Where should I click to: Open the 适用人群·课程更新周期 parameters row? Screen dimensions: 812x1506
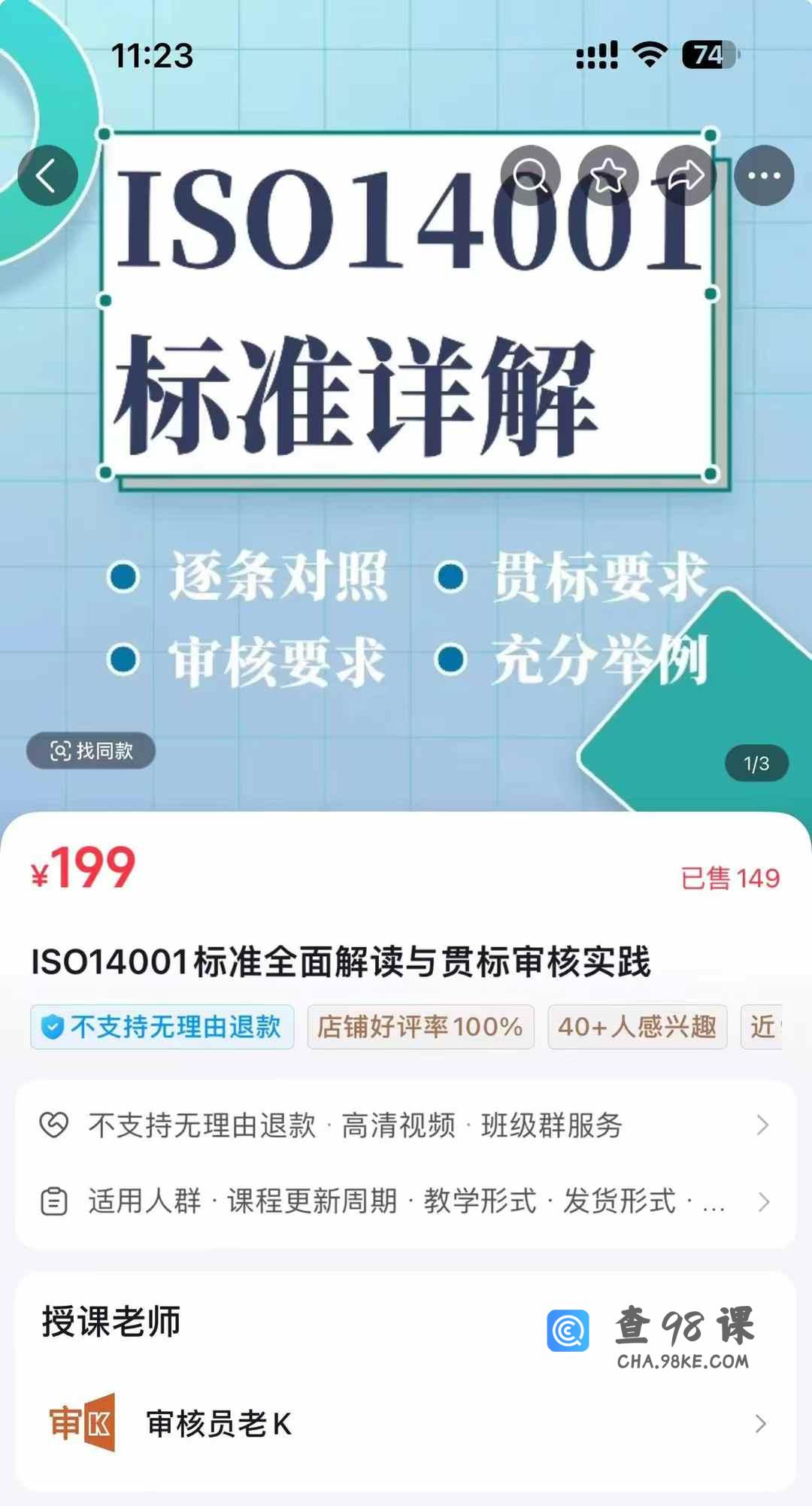coord(406,1201)
